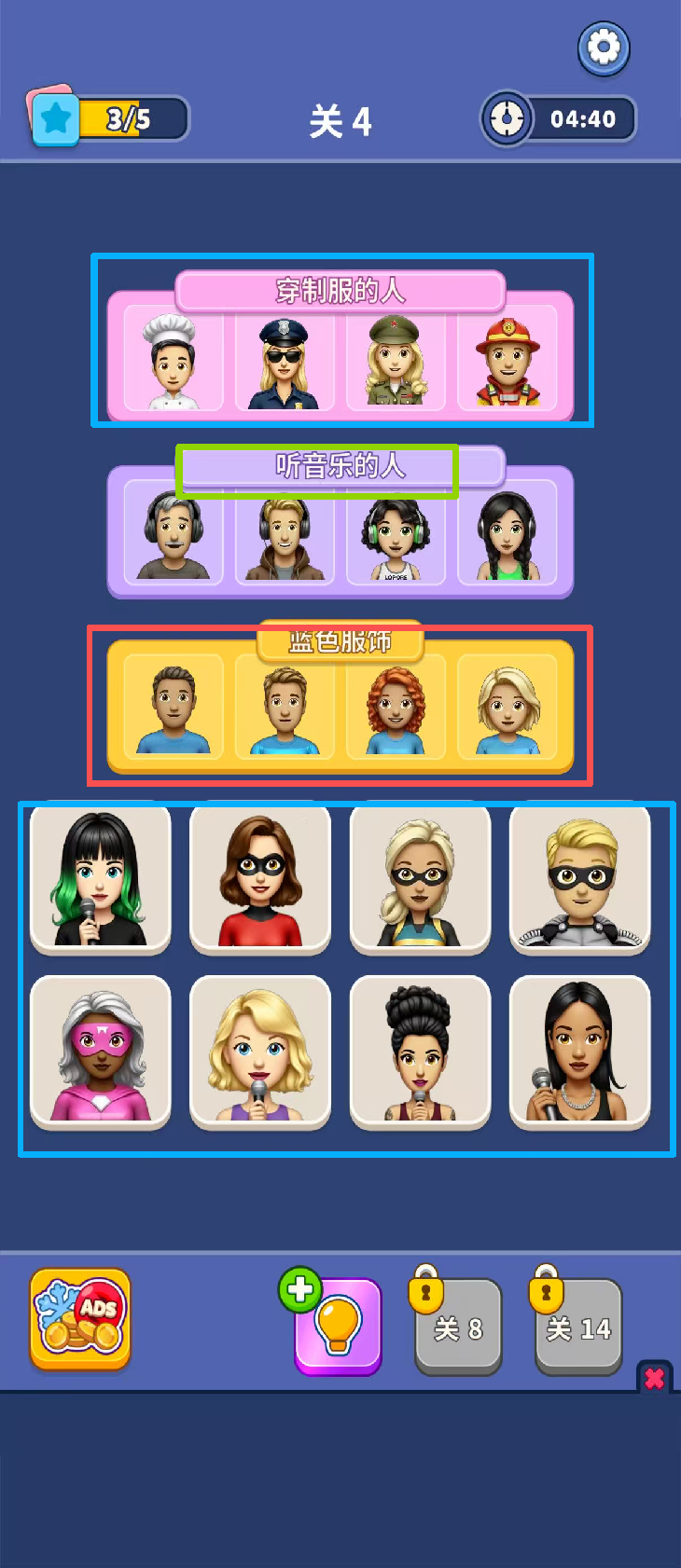Dismiss with the red X button

coord(655,1378)
